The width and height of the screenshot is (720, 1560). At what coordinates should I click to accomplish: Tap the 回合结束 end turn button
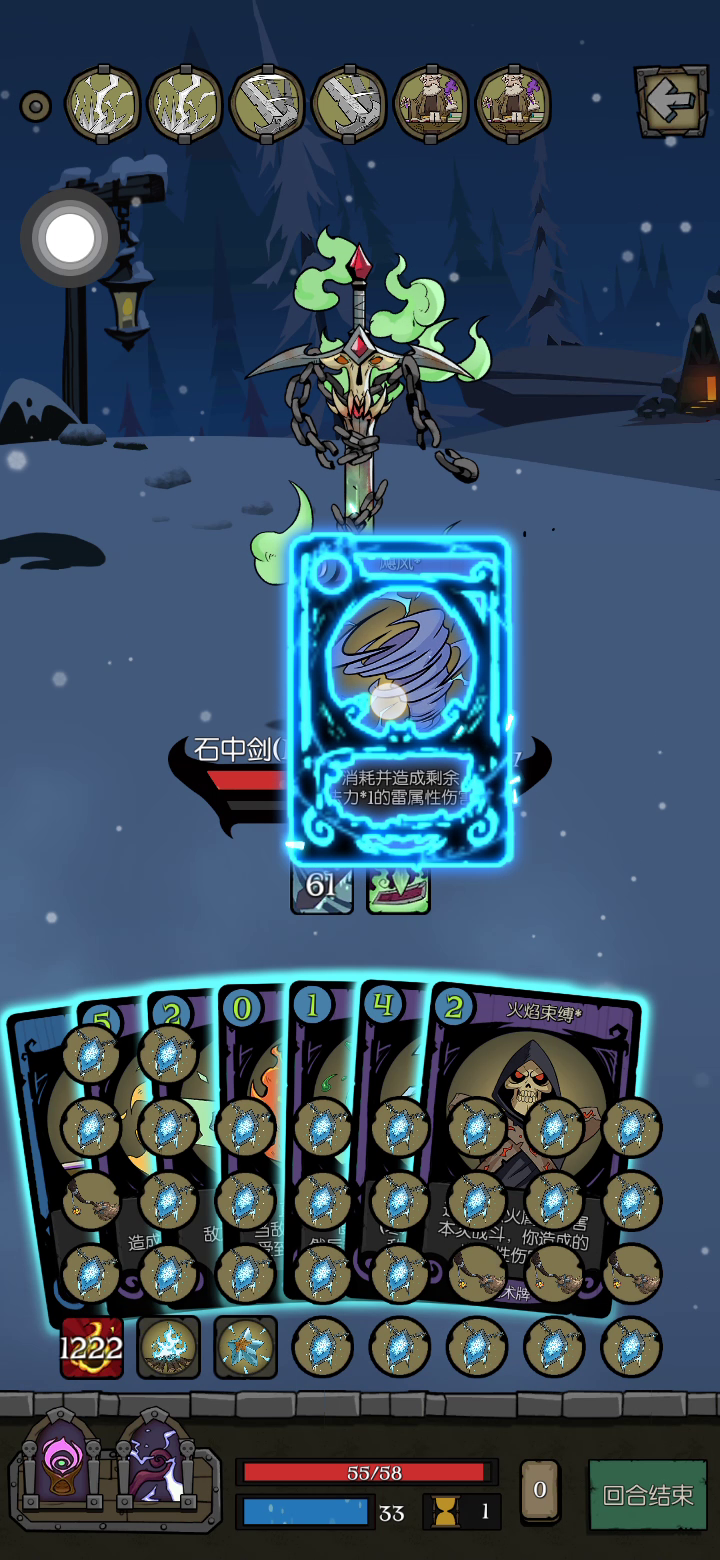click(647, 1495)
